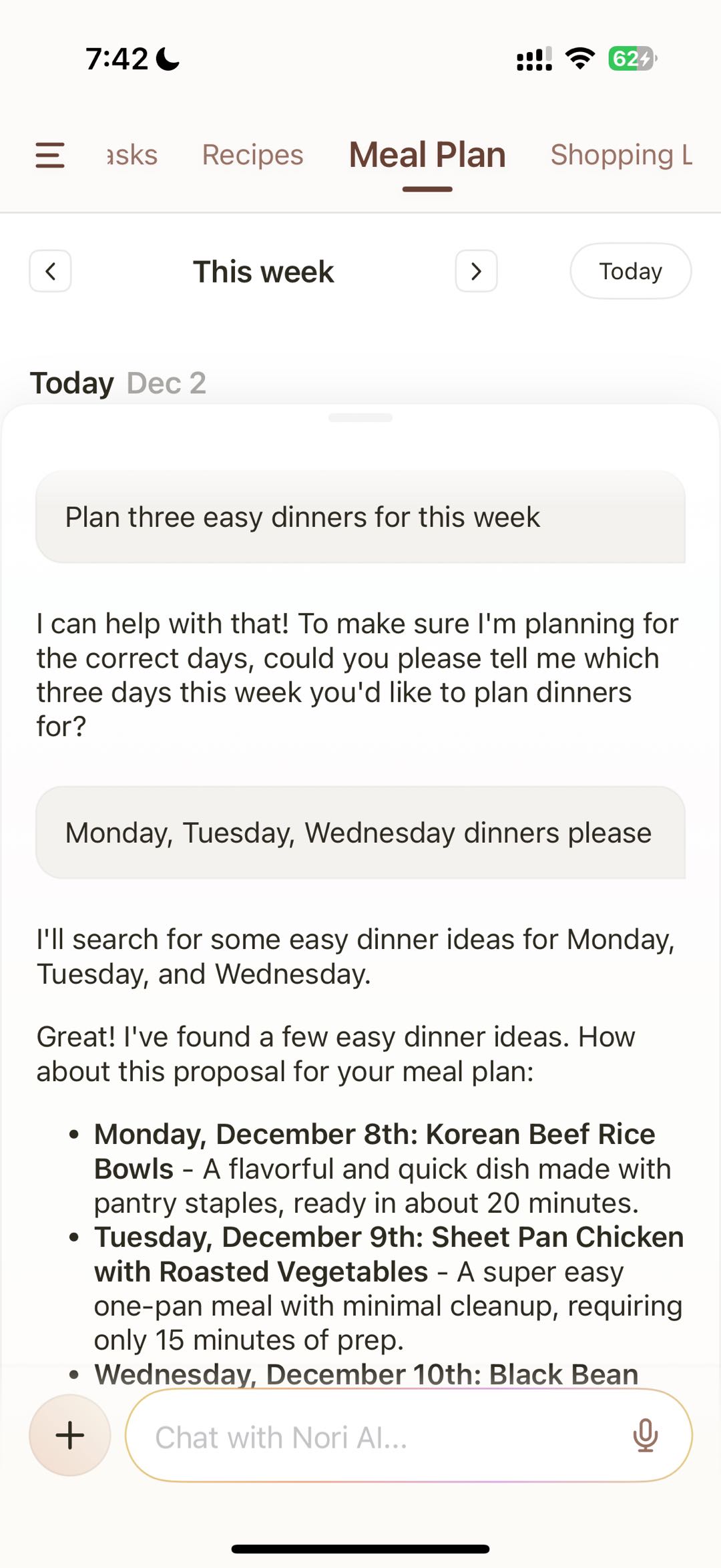This screenshot has width=721, height=1568.
Task: Open the hamburger menu
Action: click(x=50, y=155)
